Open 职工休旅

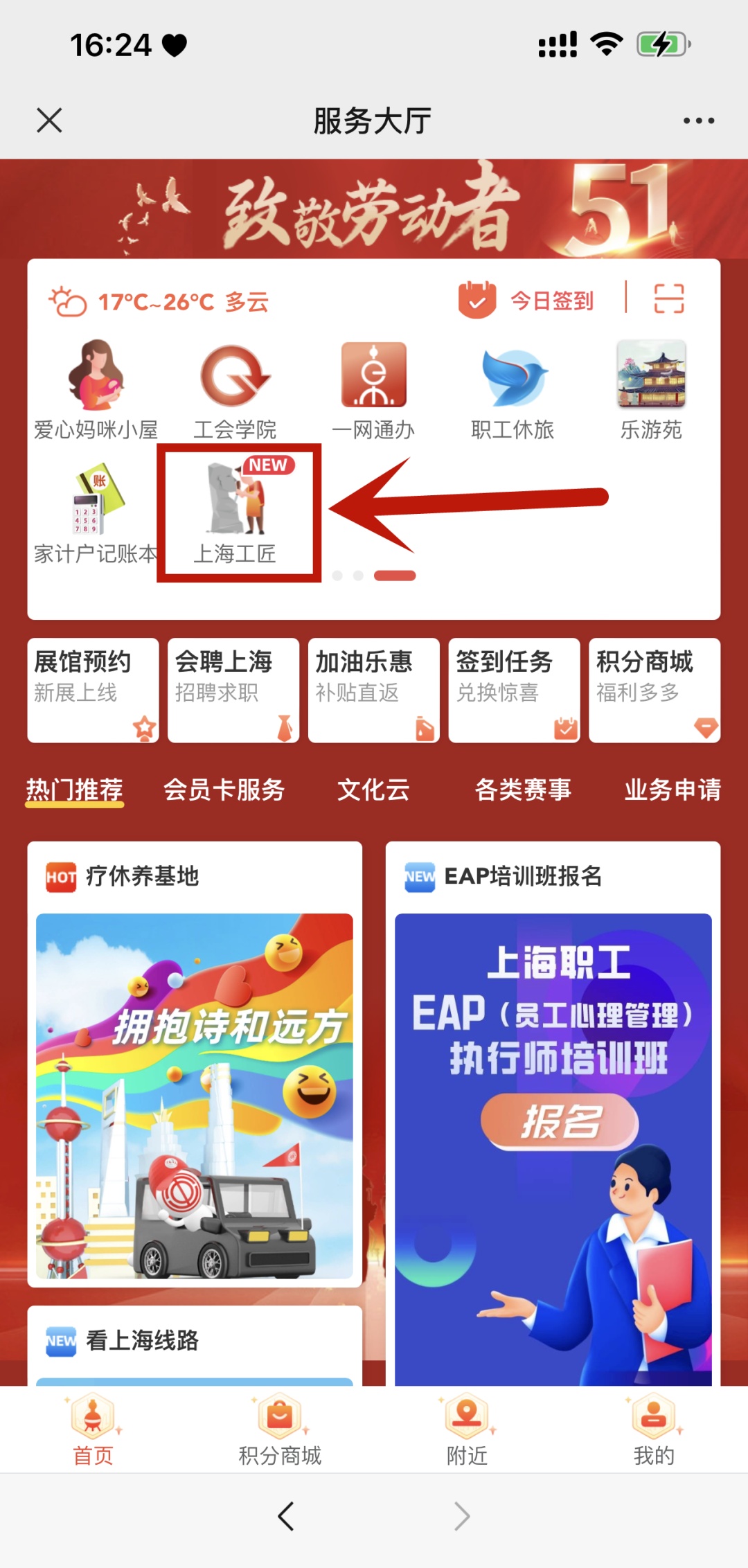[513, 389]
